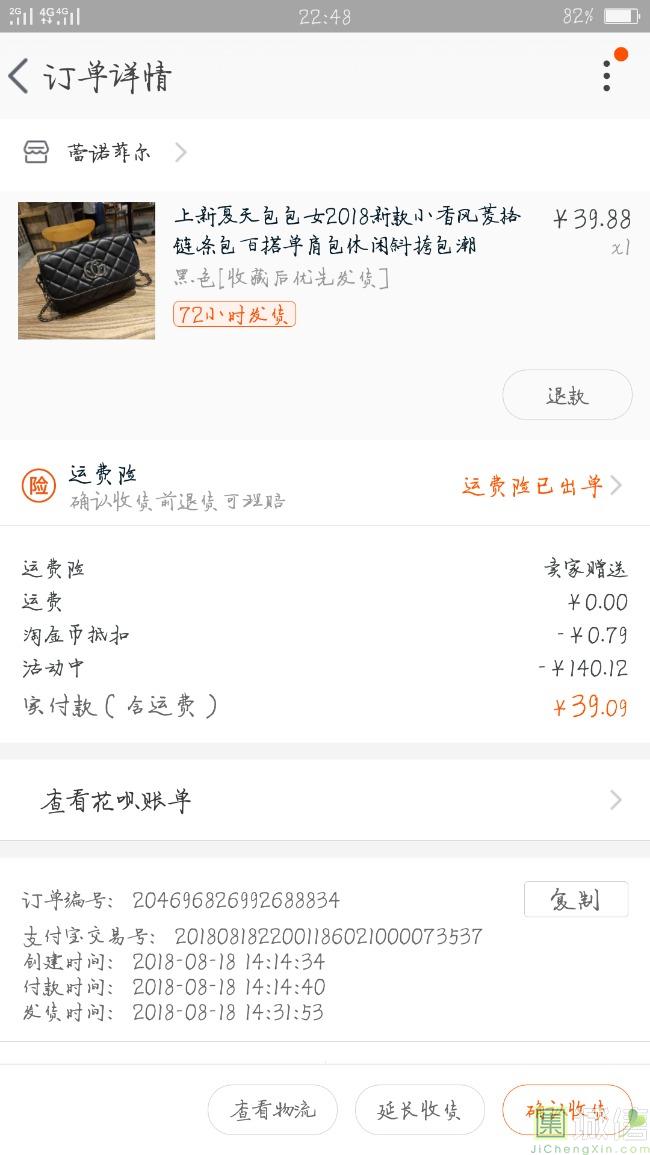Copy the order number with 复制
This screenshot has height=1155, width=650.
click(575, 899)
